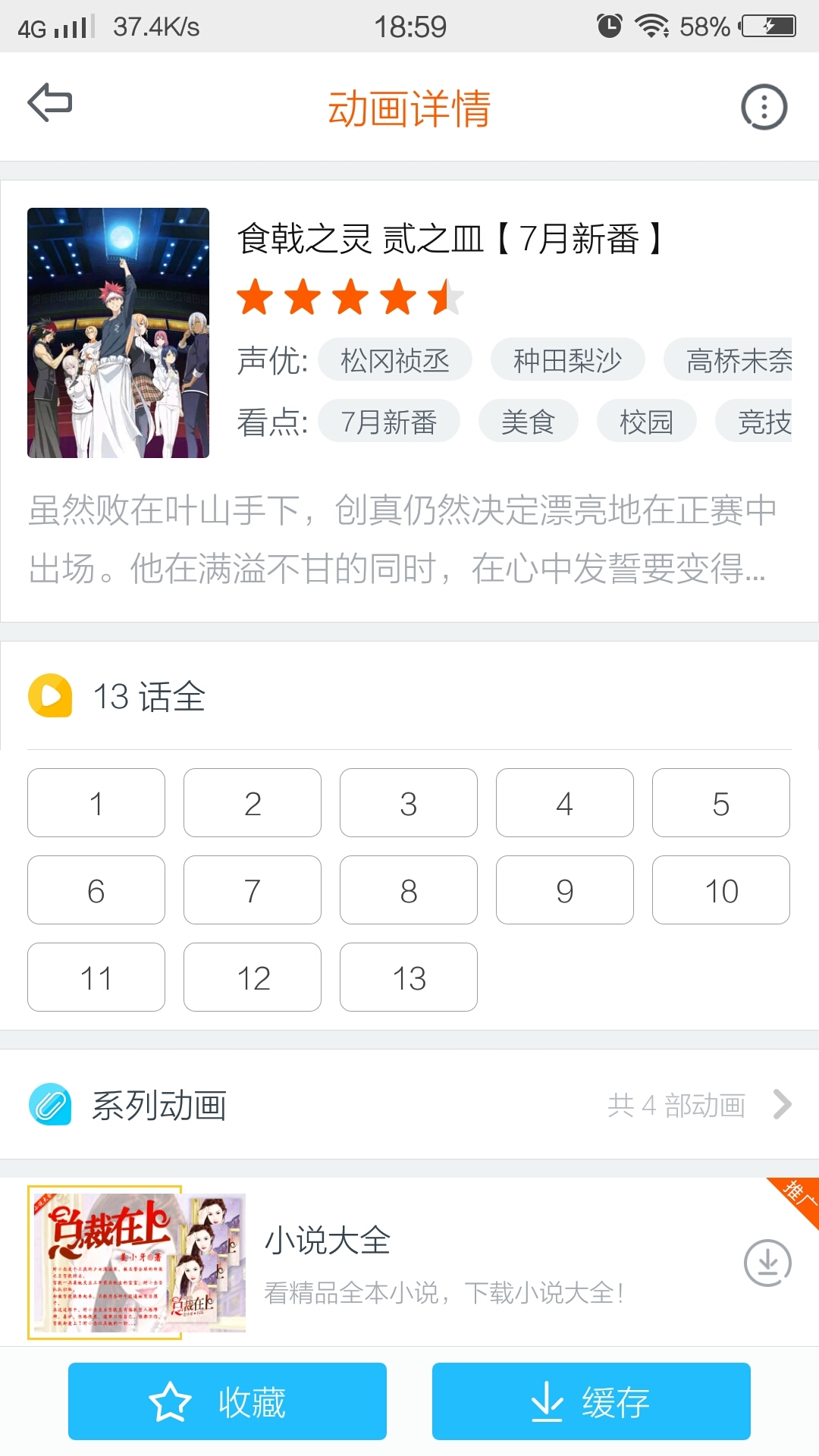Open the three-dot overflow menu
Viewport: 819px width, 1456px height.
pyautogui.click(x=764, y=107)
